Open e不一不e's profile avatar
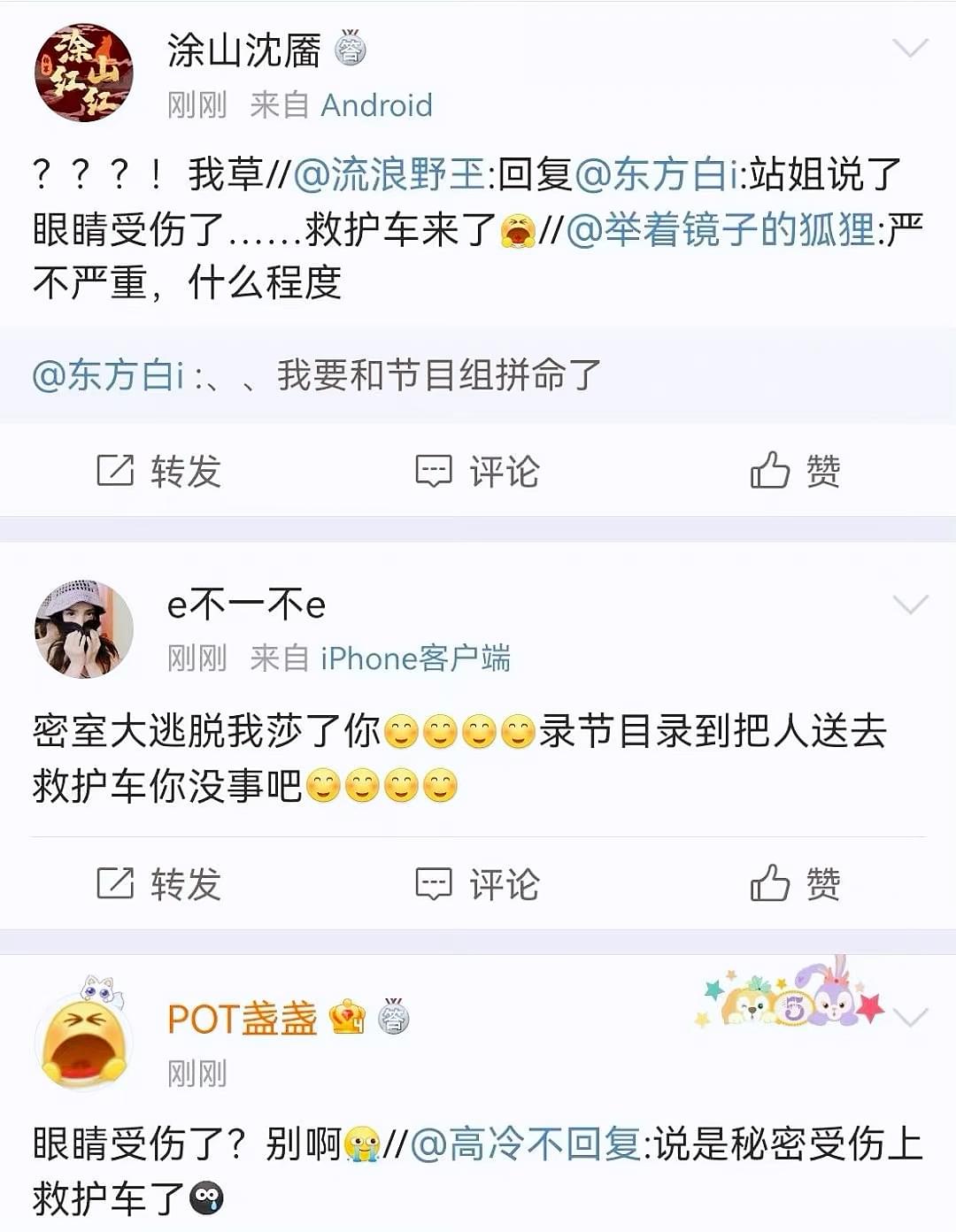This screenshot has width=956, height=1232. [x=83, y=628]
